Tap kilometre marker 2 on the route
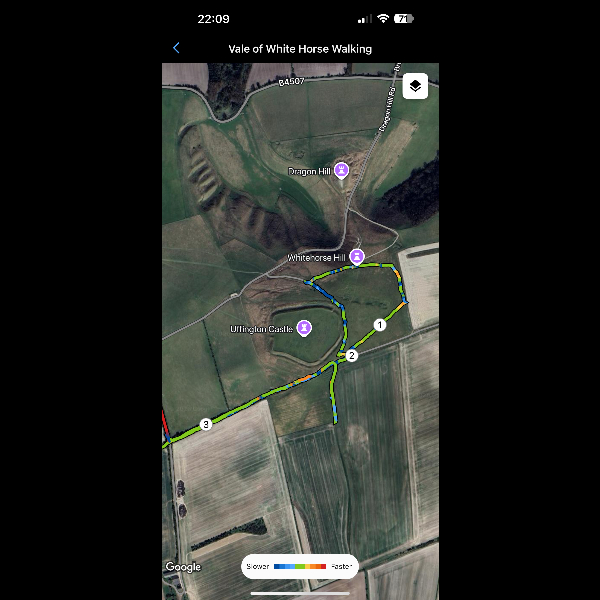Image resolution: width=600 pixels, height=600 pixels. tap(352, 355)
